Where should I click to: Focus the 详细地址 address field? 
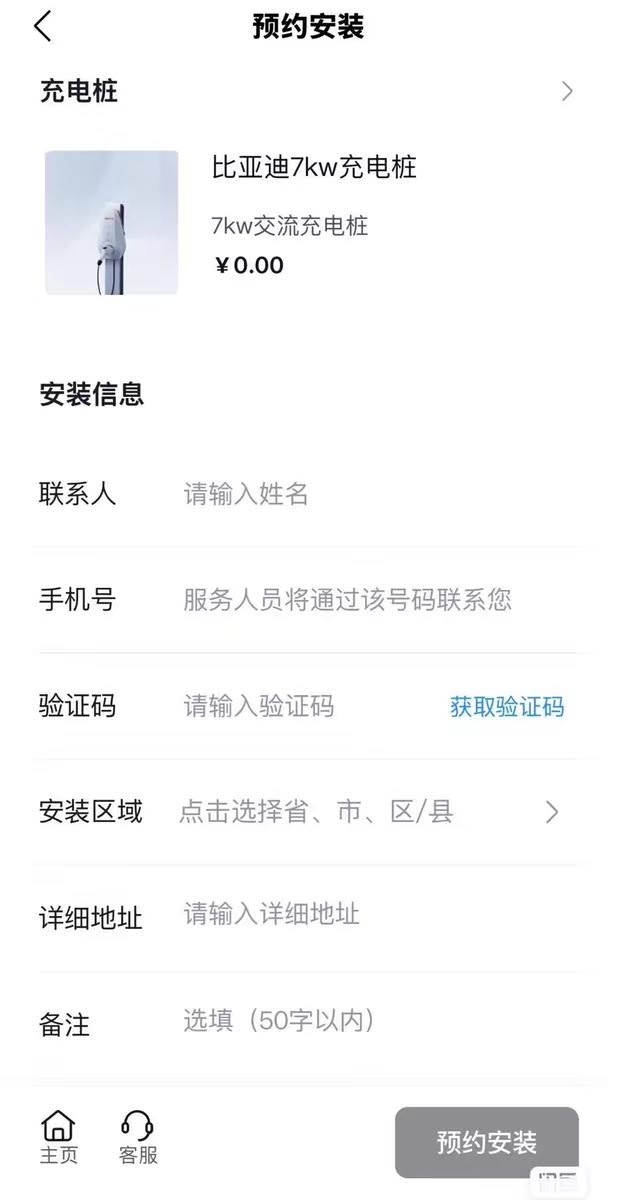(x=370, y=914)
